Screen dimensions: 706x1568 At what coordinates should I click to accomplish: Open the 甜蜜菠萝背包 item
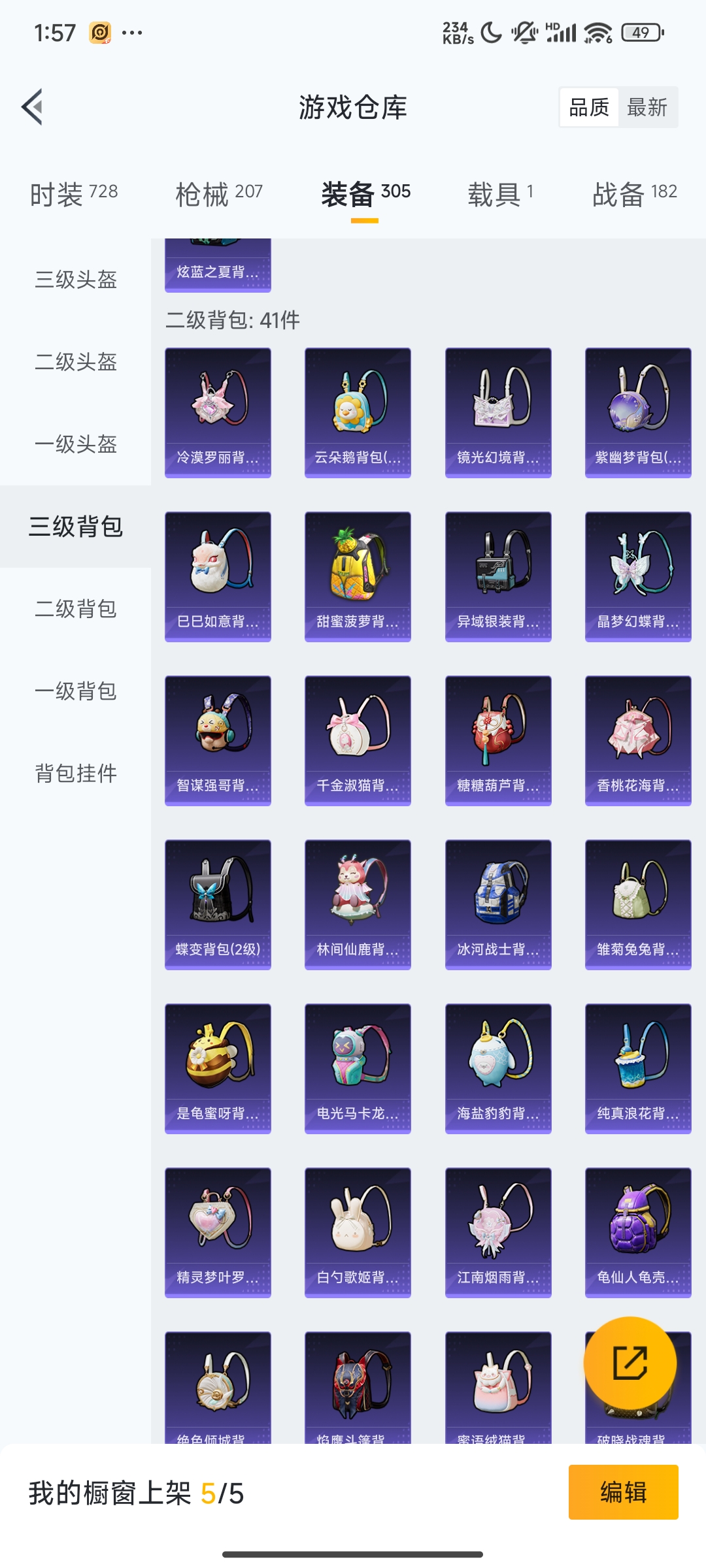click(x=358, y=576)
